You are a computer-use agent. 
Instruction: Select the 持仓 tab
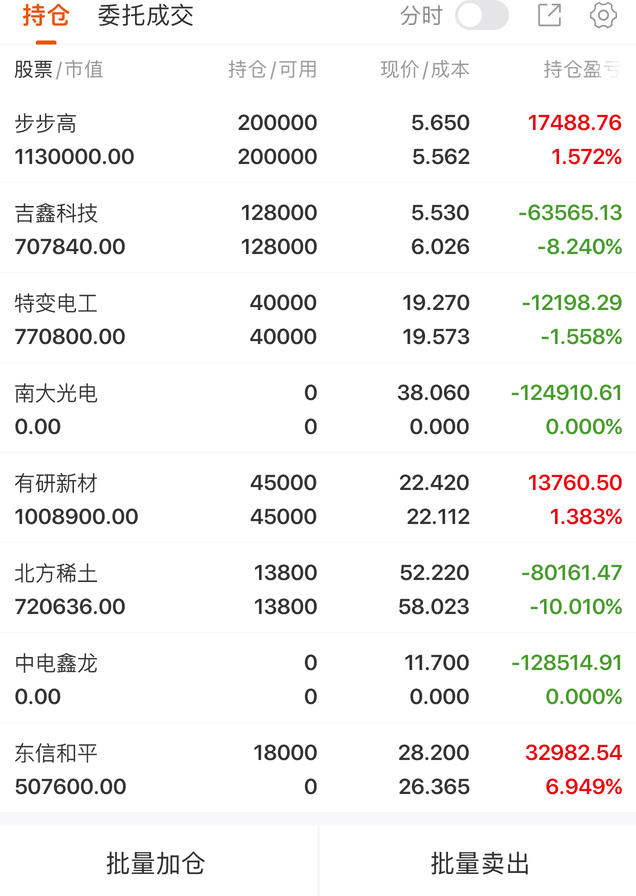pos(45,16)
